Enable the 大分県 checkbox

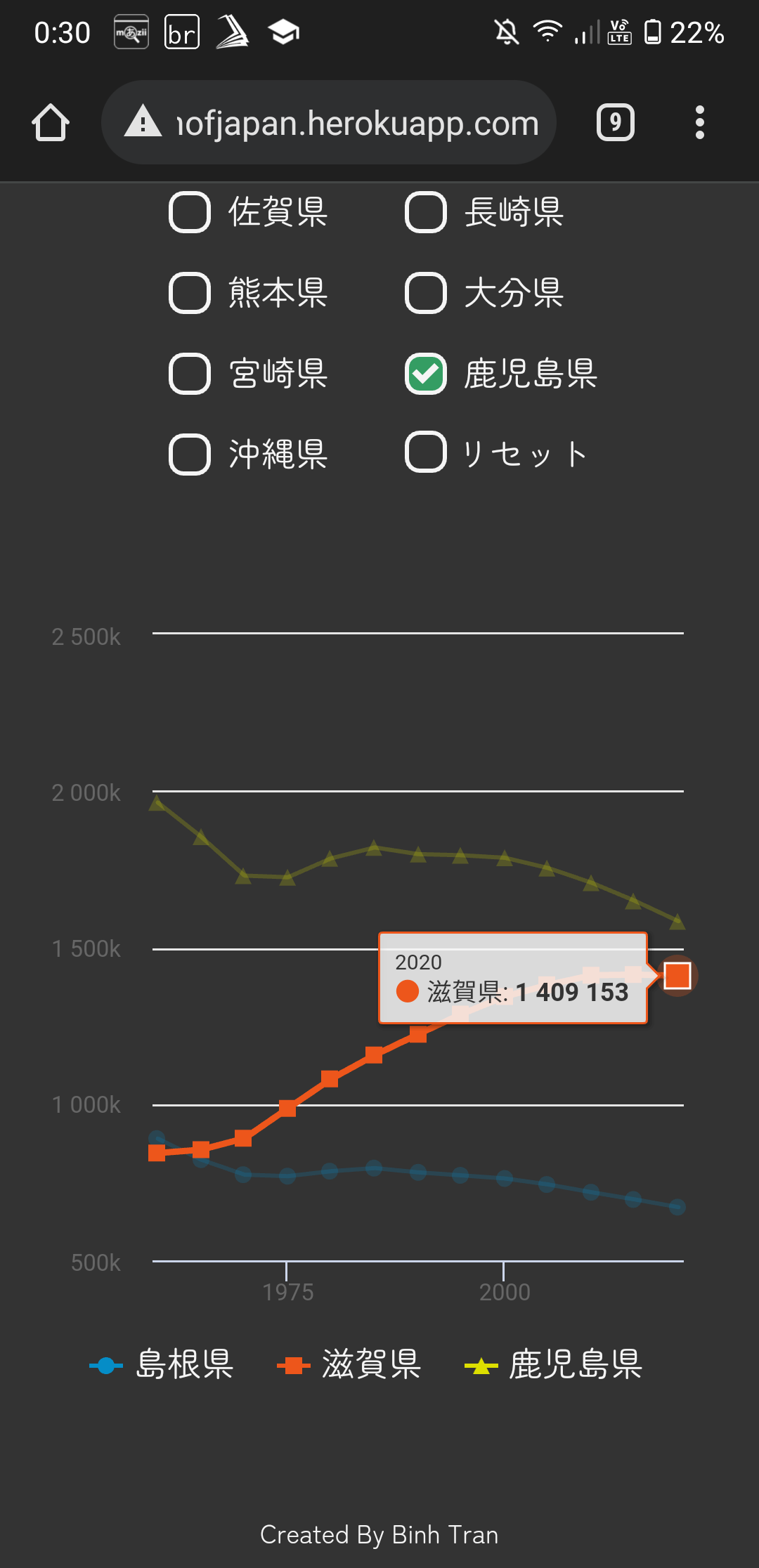(x=424, y=294)
